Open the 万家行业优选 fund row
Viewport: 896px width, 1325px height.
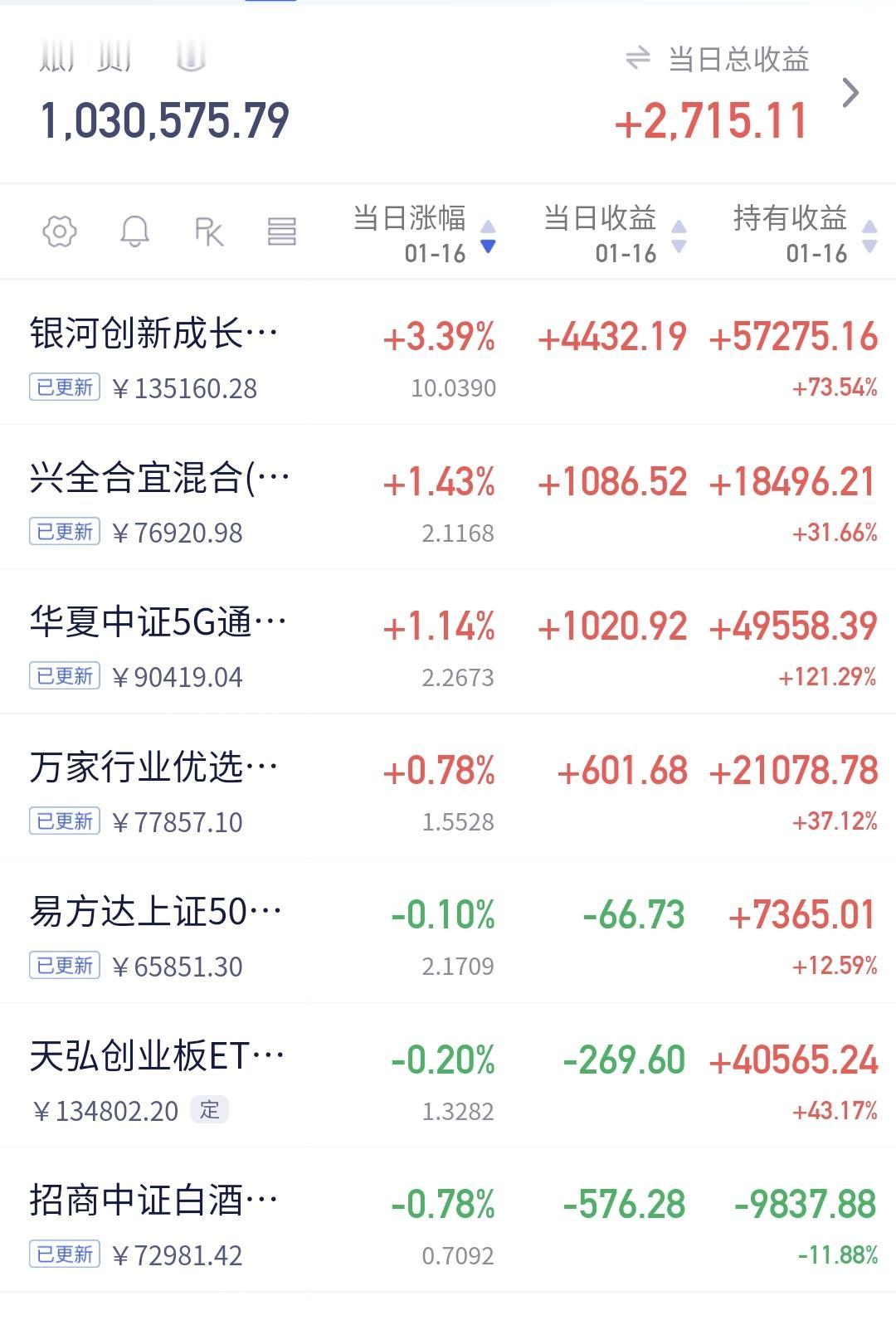point(448,787)
